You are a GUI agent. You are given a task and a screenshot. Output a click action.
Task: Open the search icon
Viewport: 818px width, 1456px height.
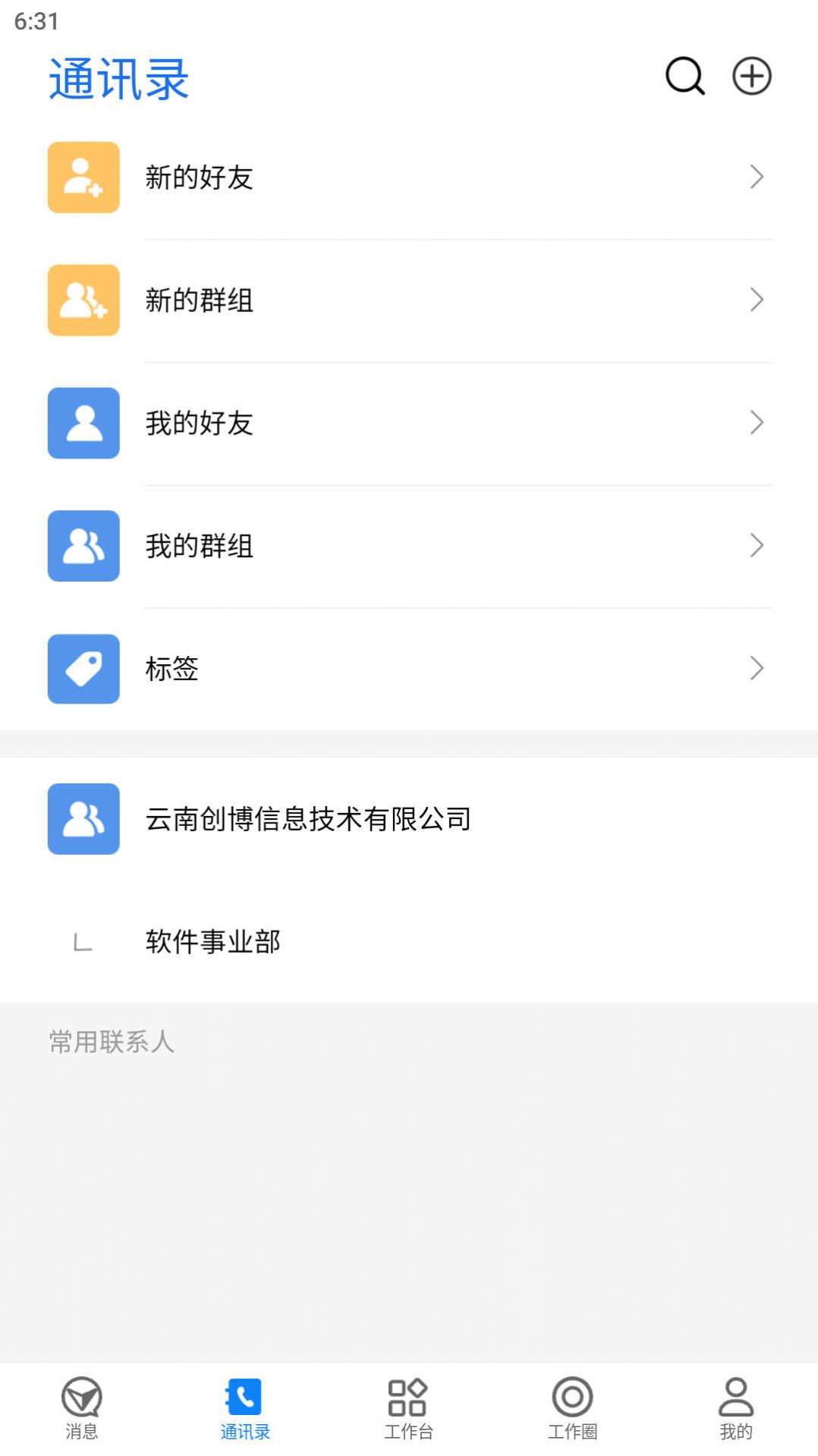[x=684, y=76]
